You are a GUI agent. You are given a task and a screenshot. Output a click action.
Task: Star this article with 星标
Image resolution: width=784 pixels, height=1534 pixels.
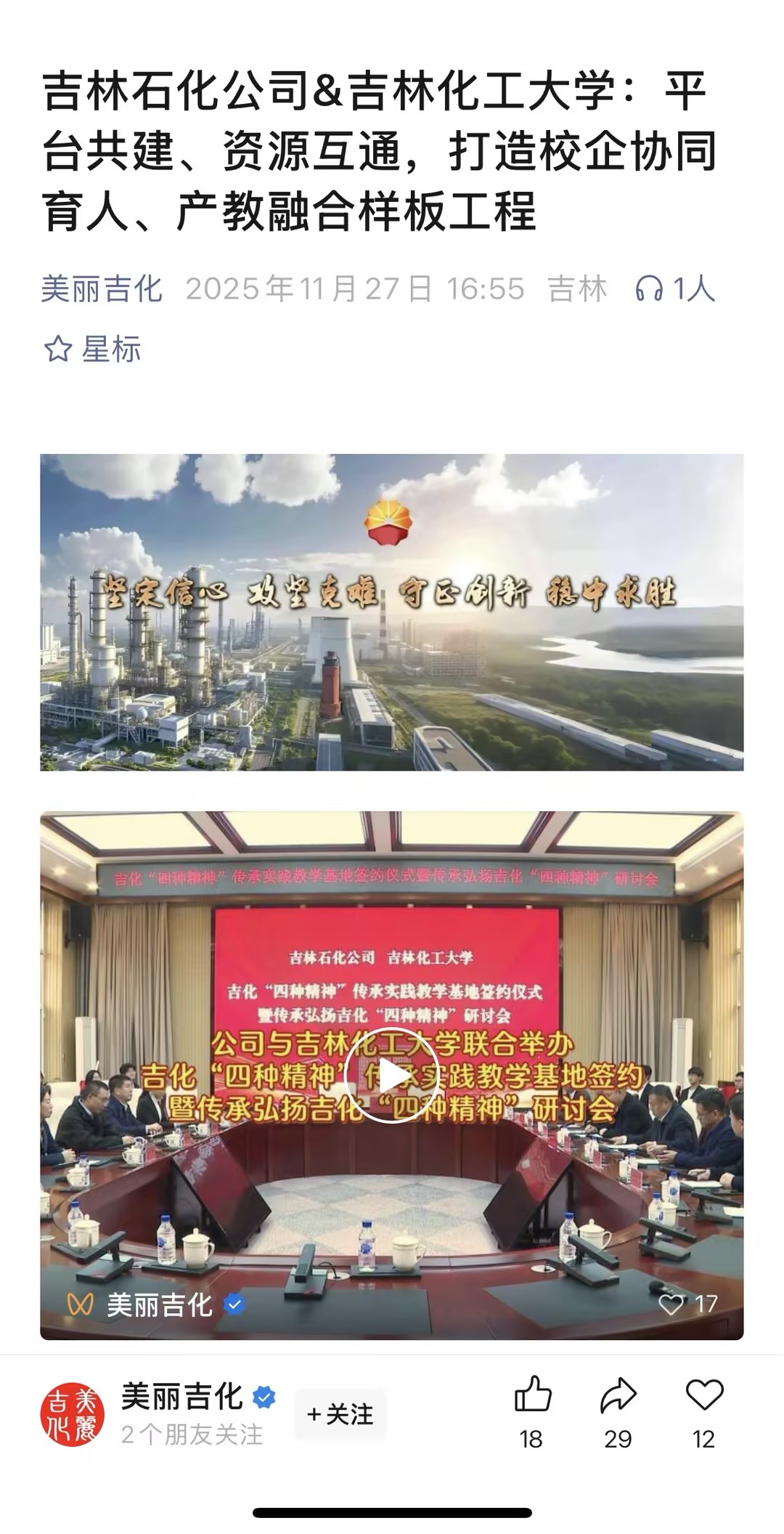coord(92,349)
